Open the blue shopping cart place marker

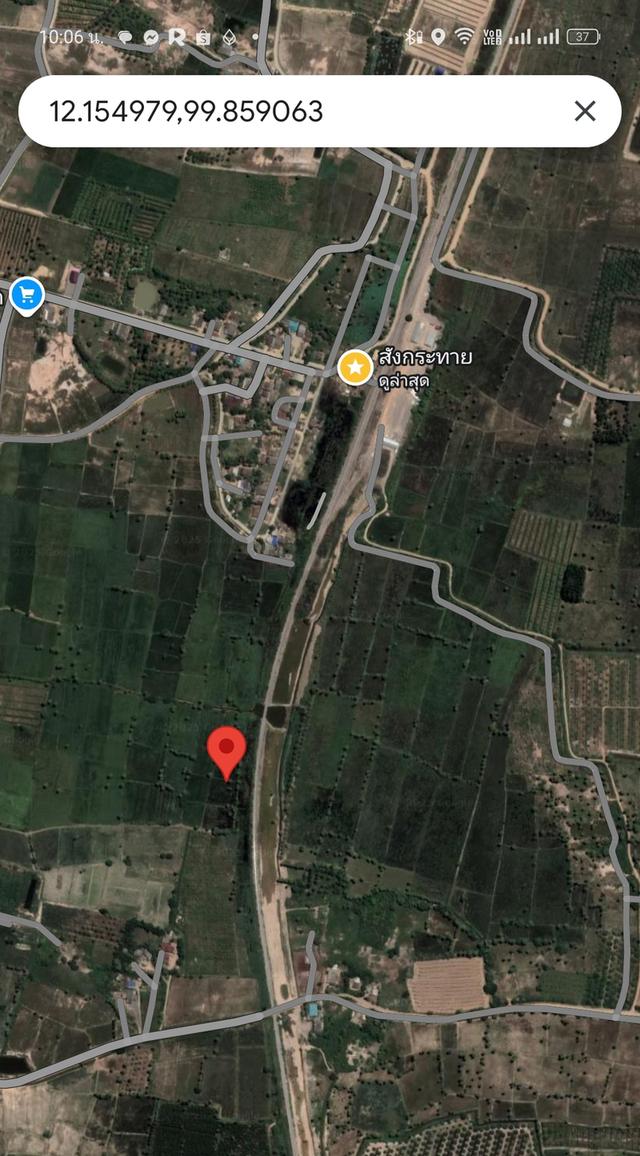pos(27,294)
